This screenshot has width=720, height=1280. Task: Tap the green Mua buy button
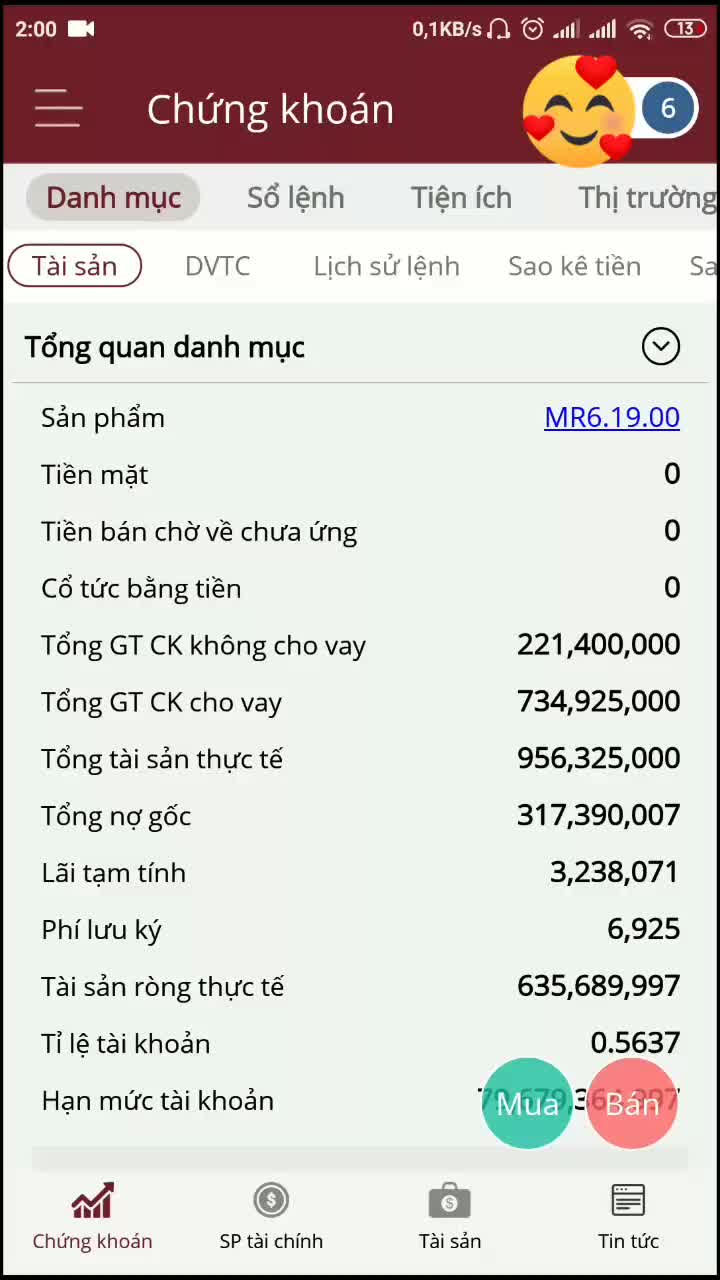[x=527, y=1103]
